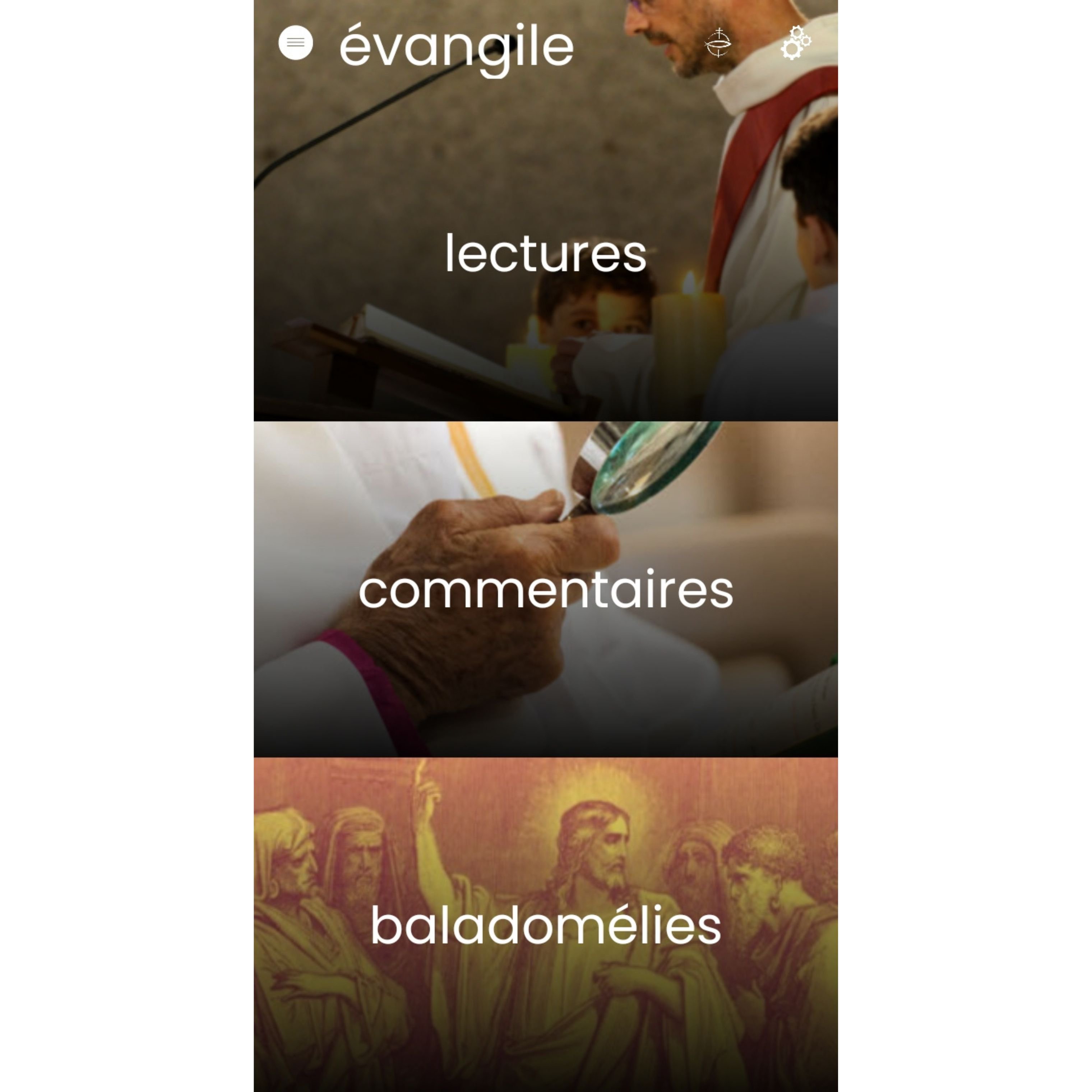Screen dimensions: 1092x1092
Task: Tap the globe with cross icon
Action: click(x=718, y=43)
